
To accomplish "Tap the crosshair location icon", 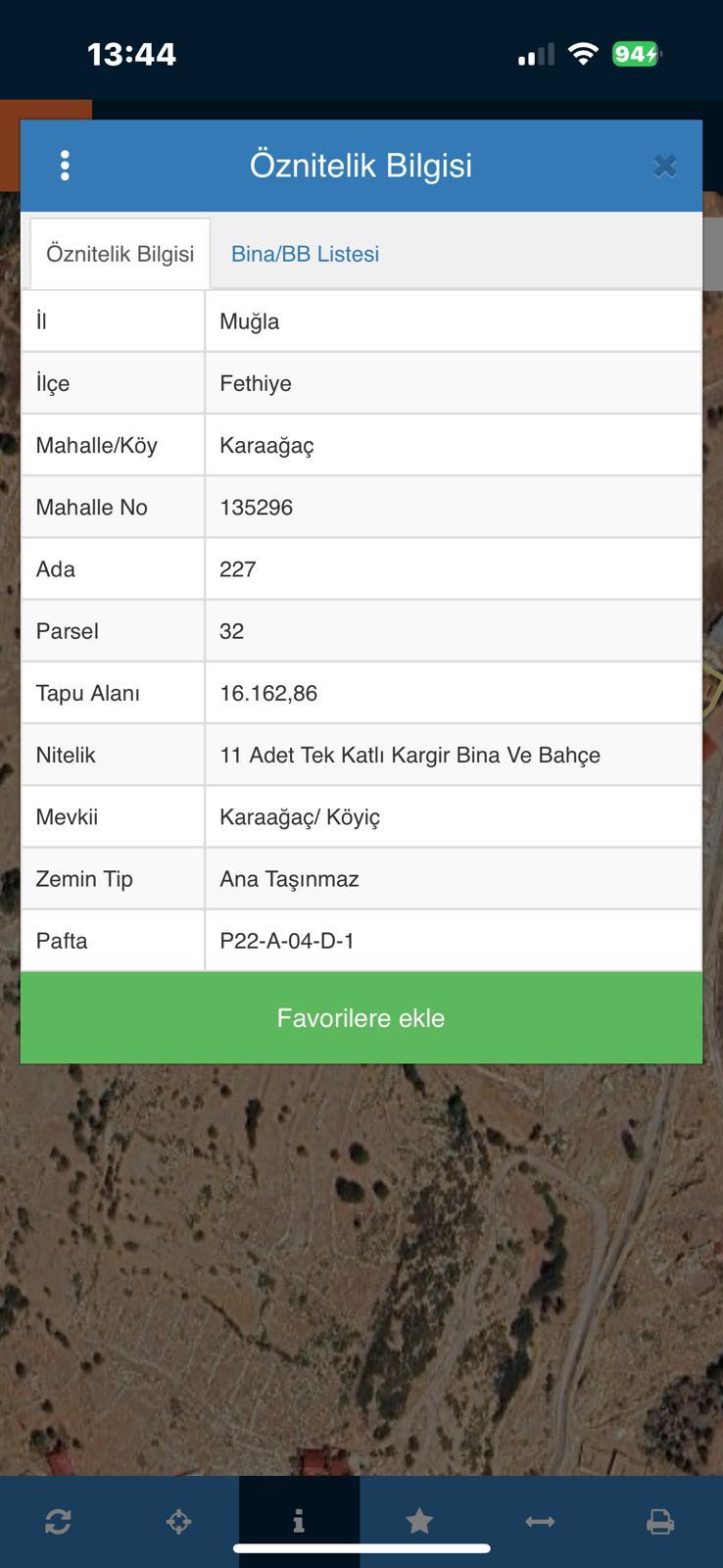I will click(x=178, y=1521).
